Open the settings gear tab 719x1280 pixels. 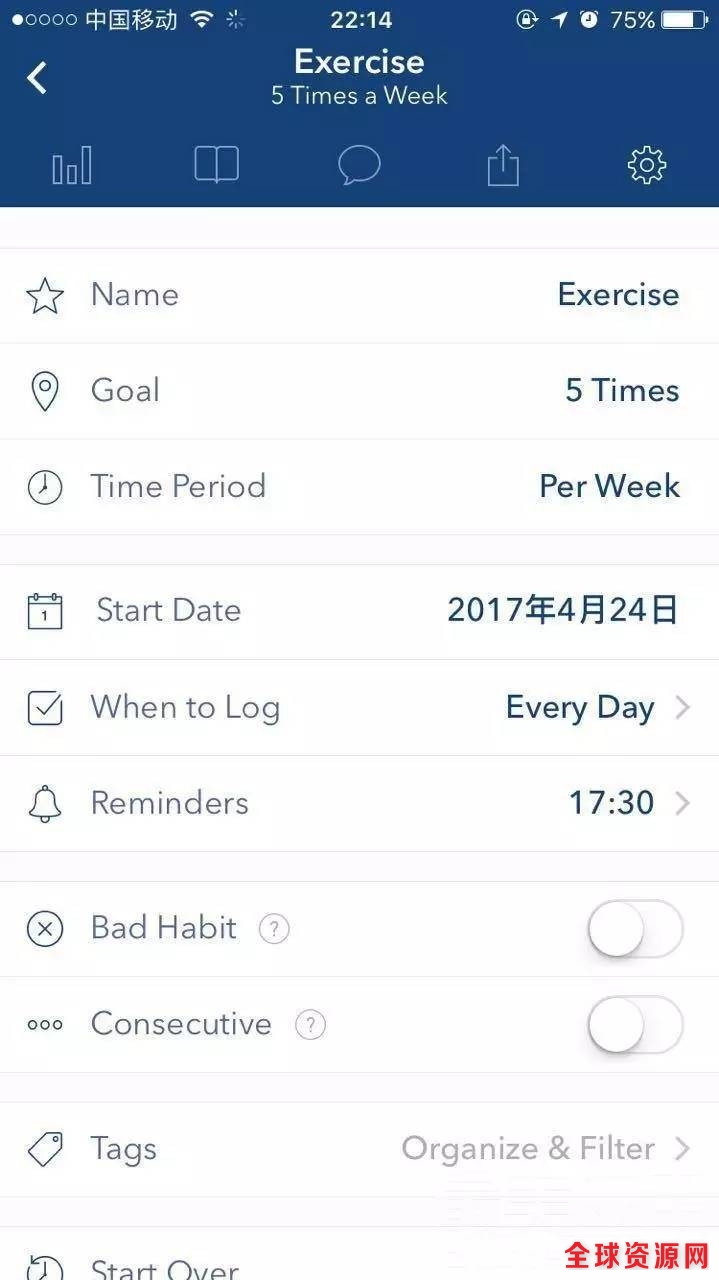pos(647,165)
